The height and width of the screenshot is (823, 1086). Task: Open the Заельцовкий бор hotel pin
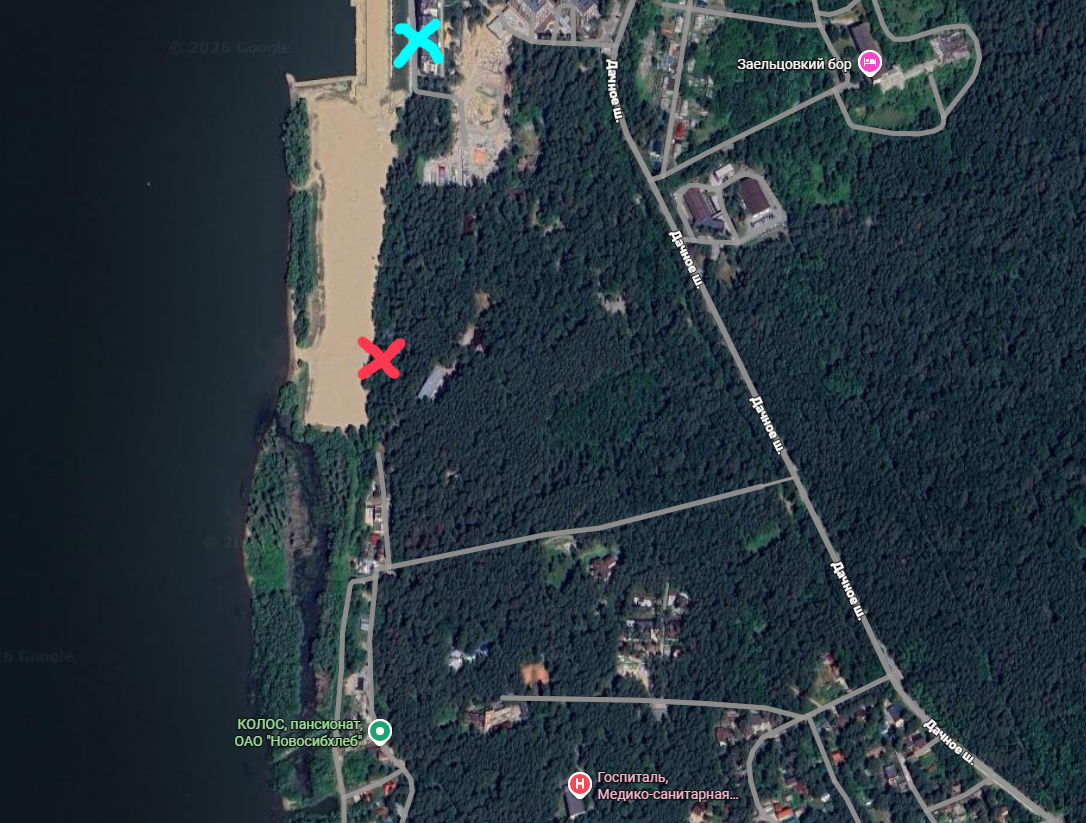coord(870,63)
